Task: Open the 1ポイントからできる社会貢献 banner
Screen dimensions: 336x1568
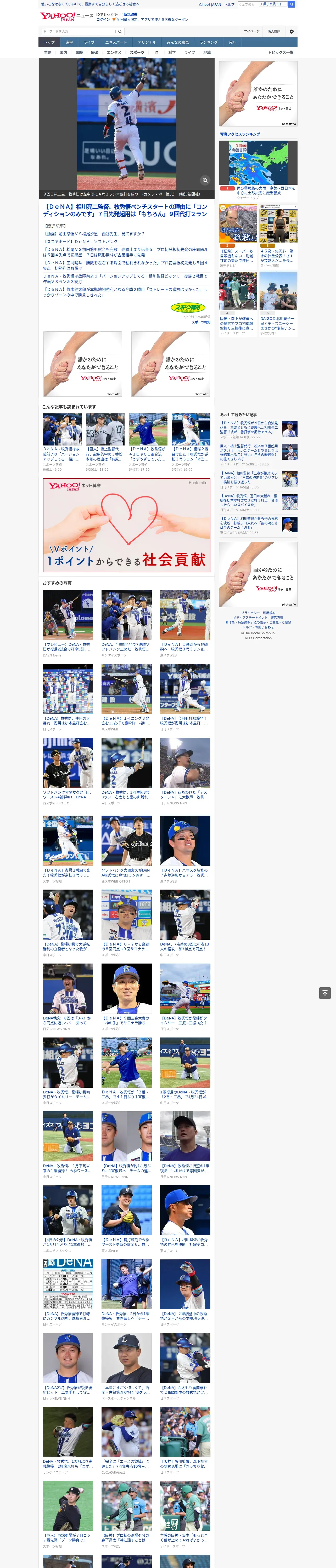Action: pyautogui.click(x=126, y=525)
